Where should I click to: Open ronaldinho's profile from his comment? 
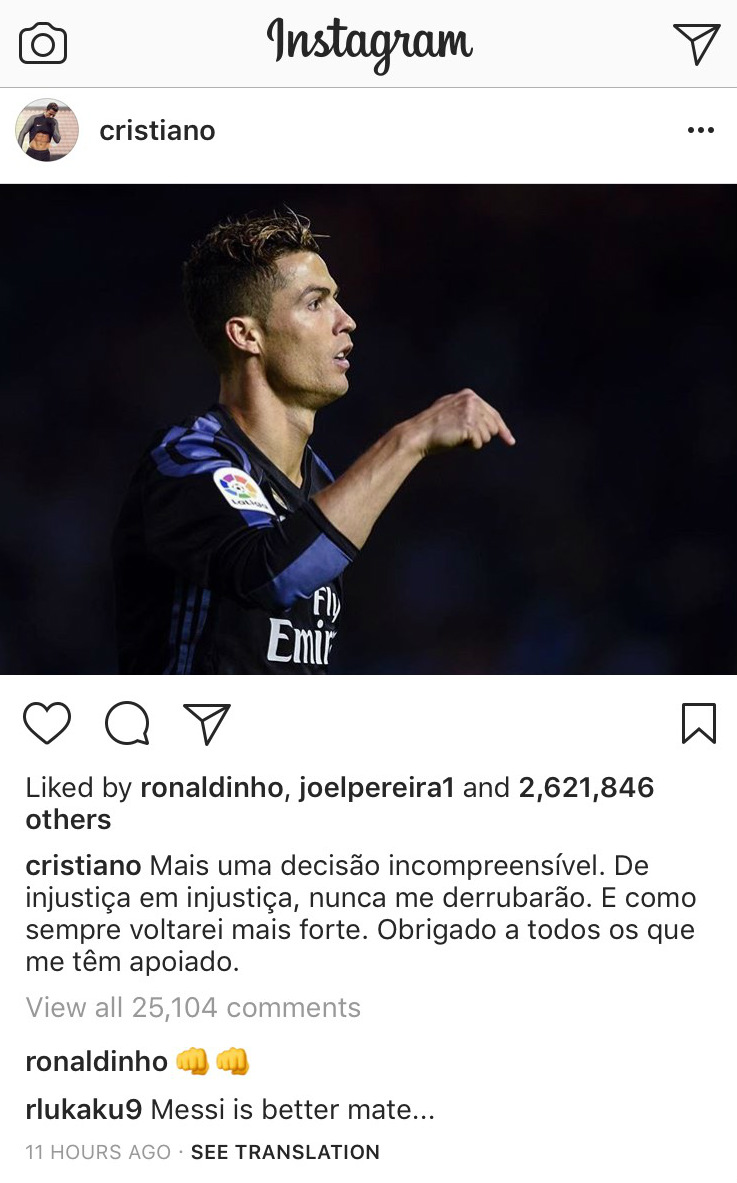click(96, 1061)
